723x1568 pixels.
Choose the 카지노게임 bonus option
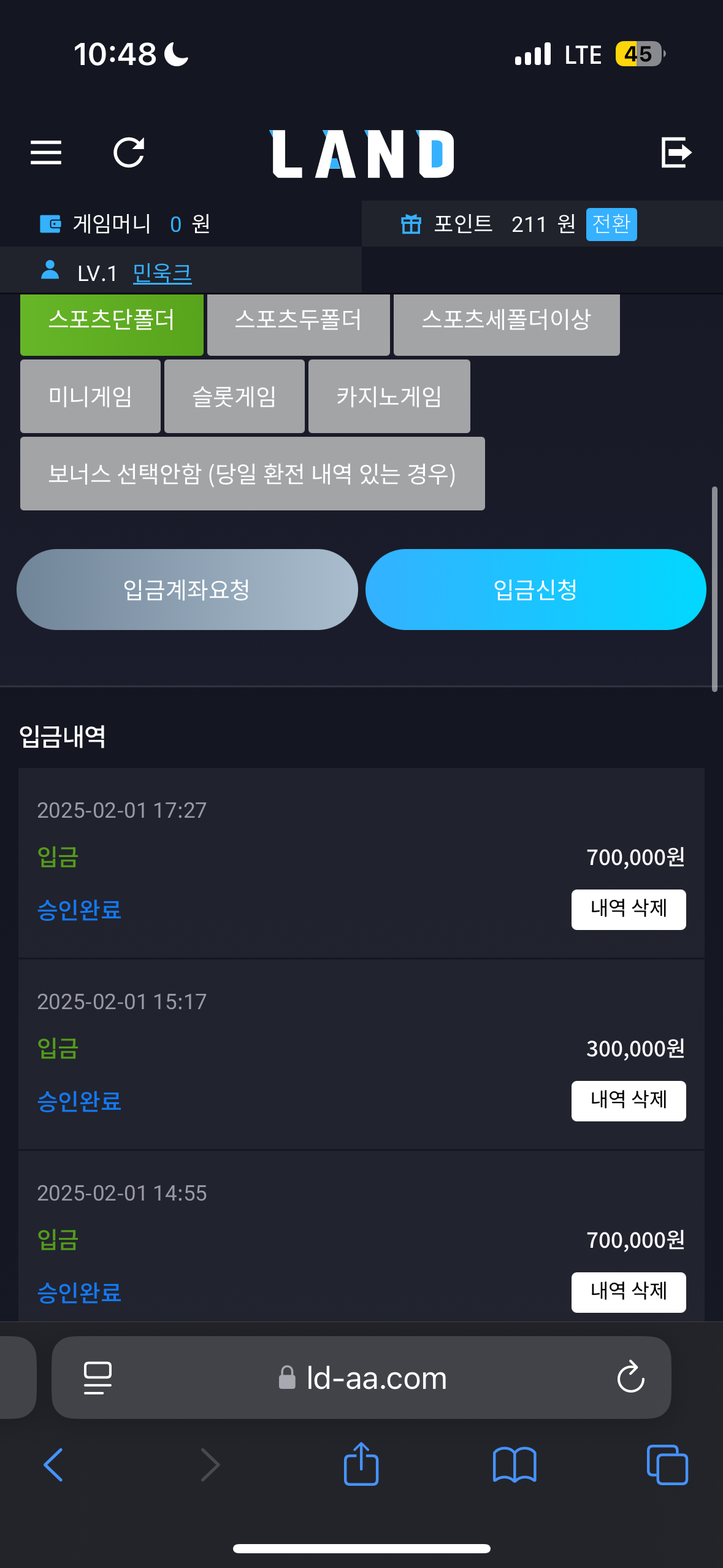pos(389,396)
